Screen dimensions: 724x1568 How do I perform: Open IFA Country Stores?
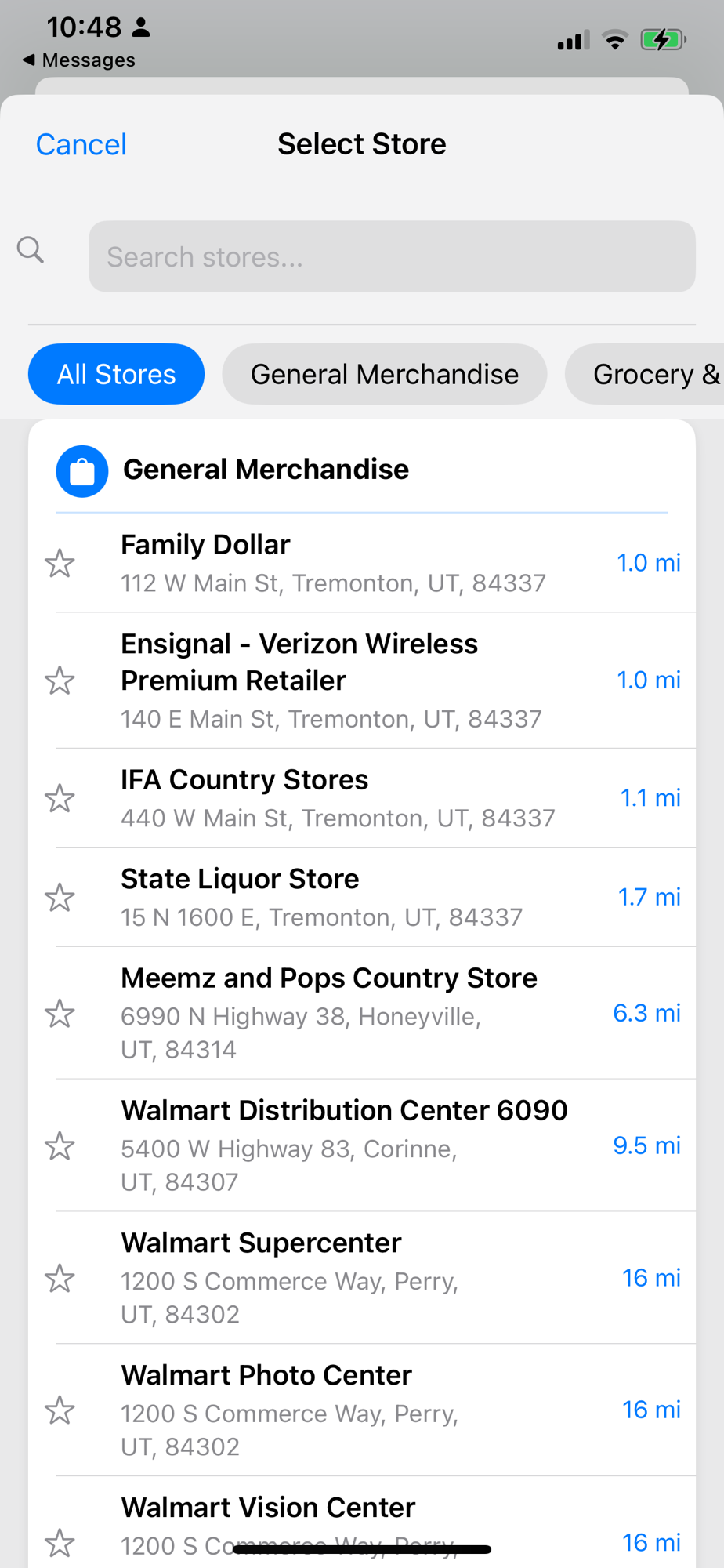click(x=360, y=797)
